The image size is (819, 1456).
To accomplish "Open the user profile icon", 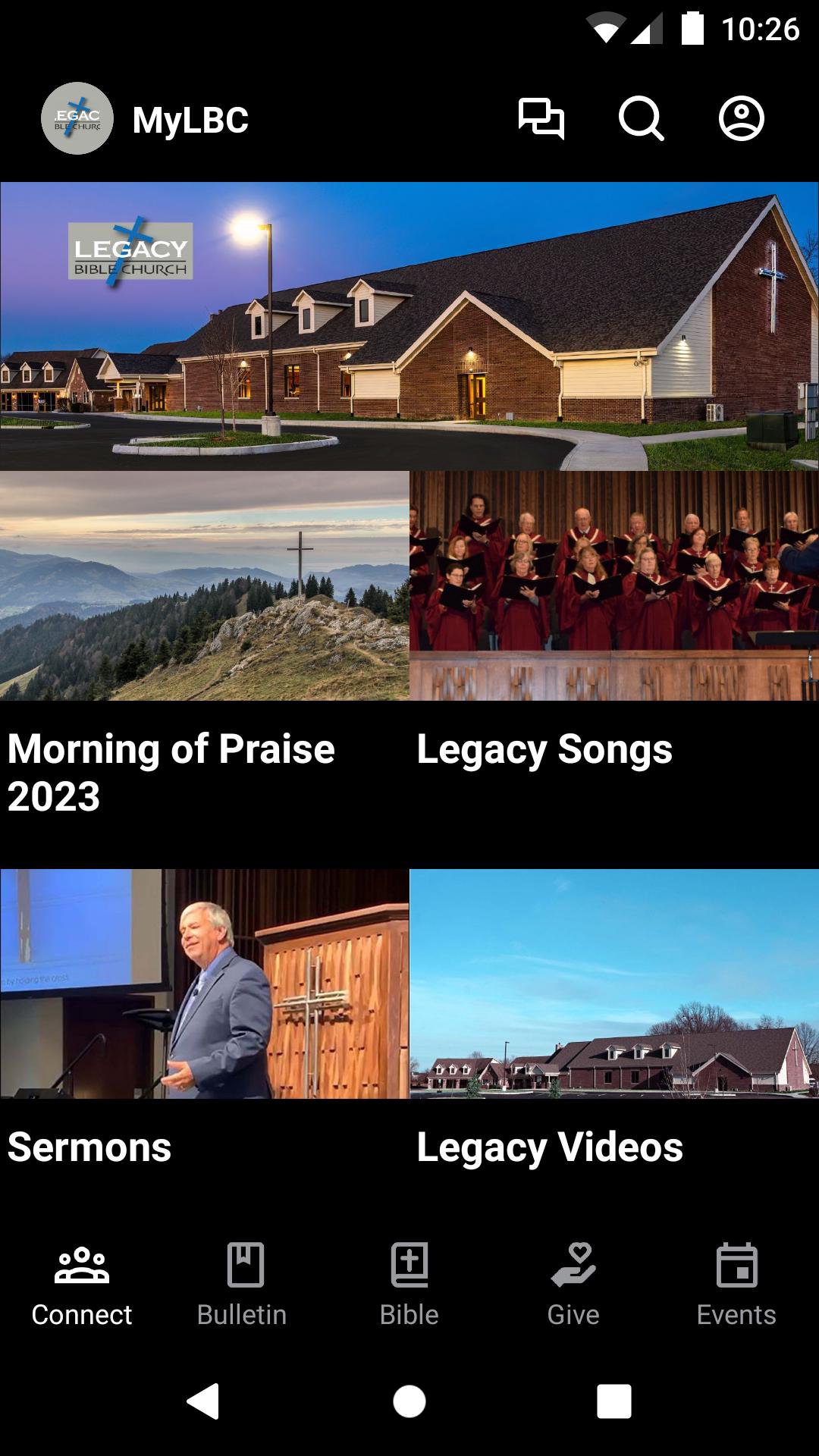I will [x=741, y=119].
